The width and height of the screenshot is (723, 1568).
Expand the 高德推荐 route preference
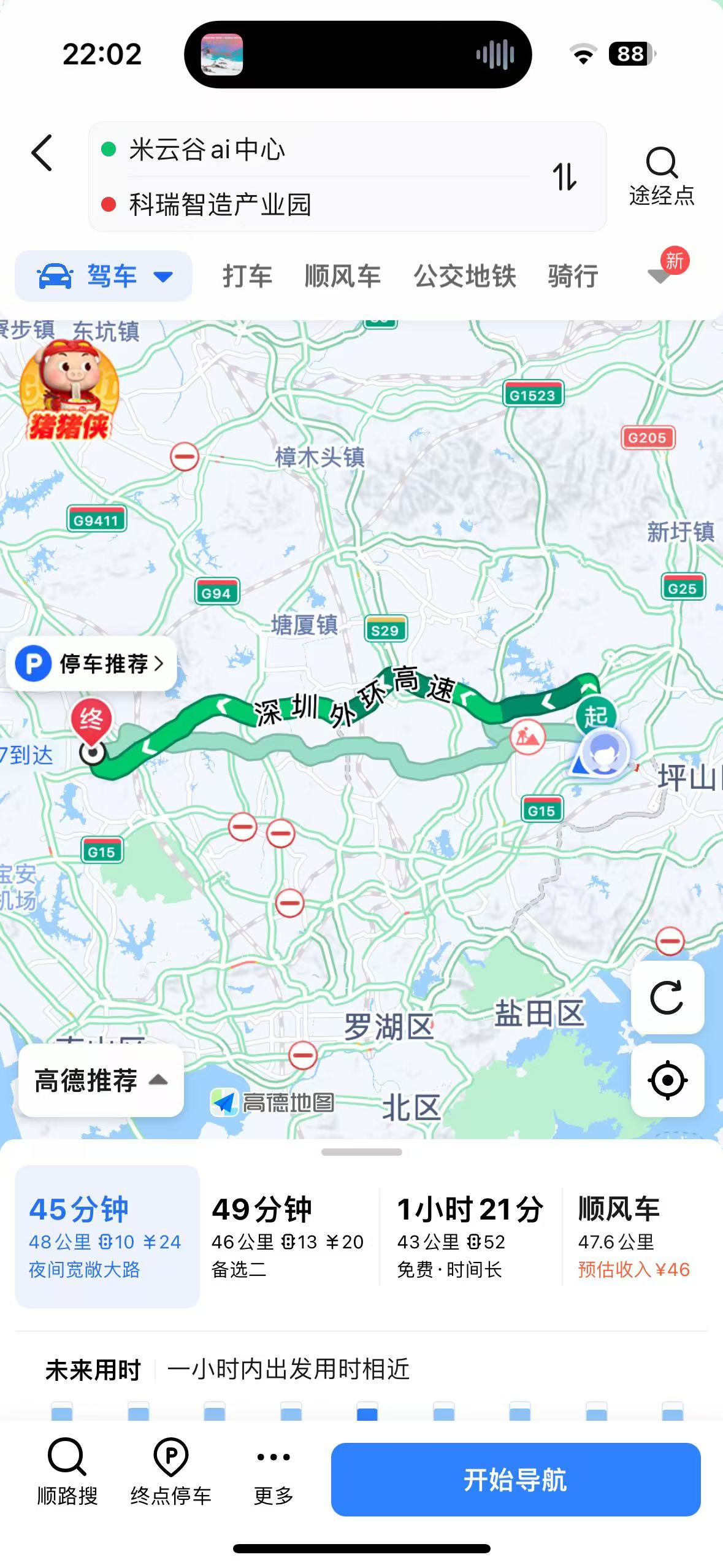pyautogui.click(x=101, y=1081)
